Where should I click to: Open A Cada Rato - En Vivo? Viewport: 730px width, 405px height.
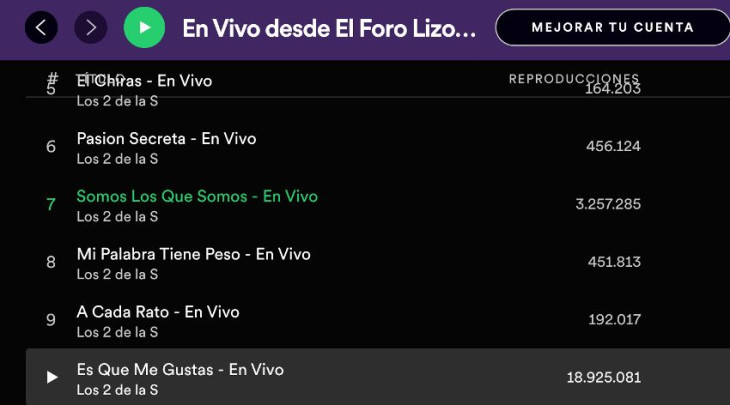pyautogui.click(x=158, y=313)
